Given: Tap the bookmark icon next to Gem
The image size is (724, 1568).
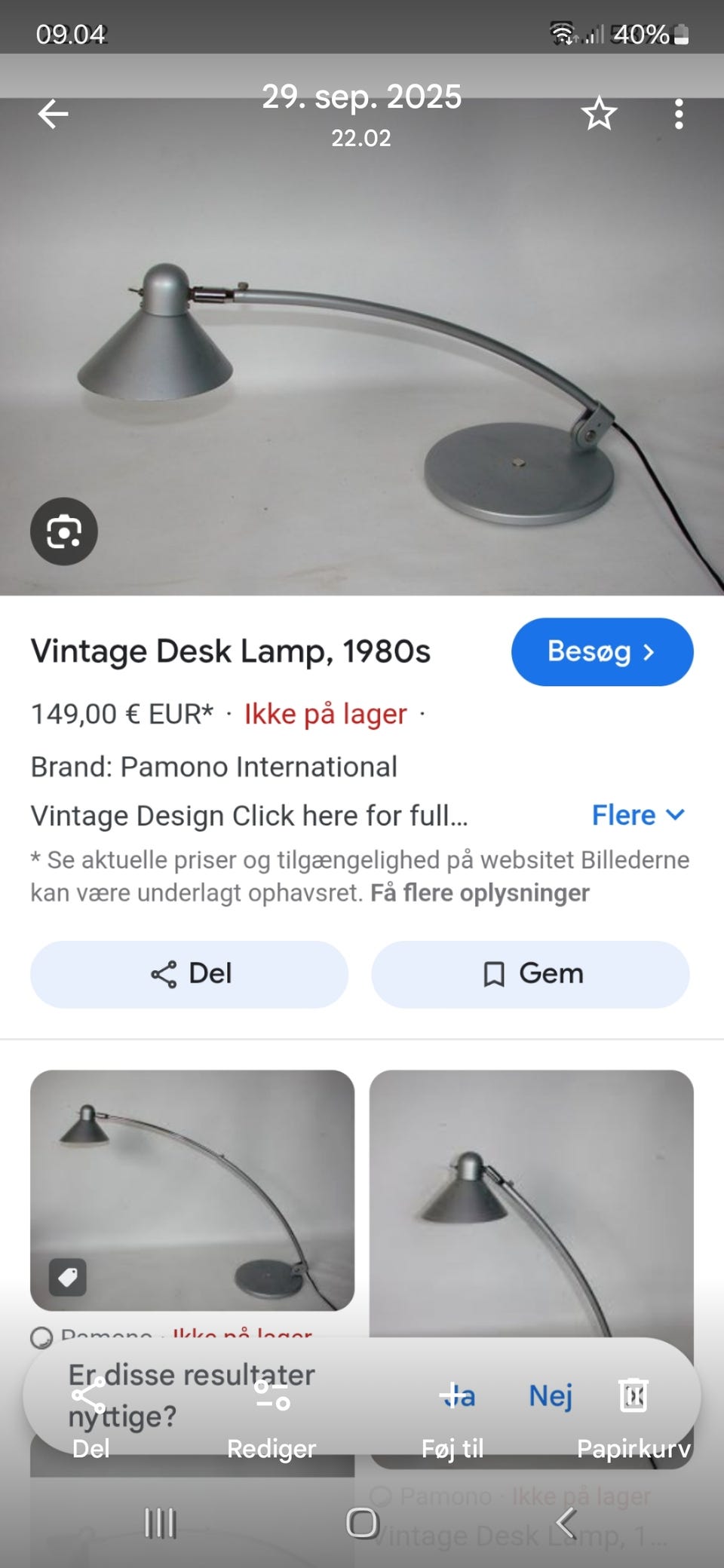Looking at the screenshot, I should coord(494,974).
